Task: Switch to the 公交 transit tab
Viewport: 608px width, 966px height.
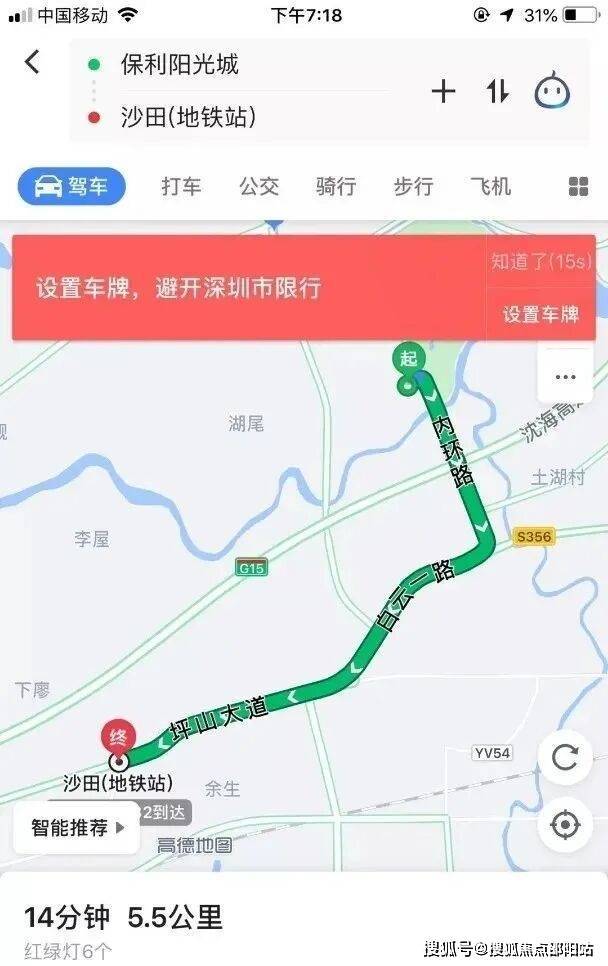Action: (x=258, y=186)
